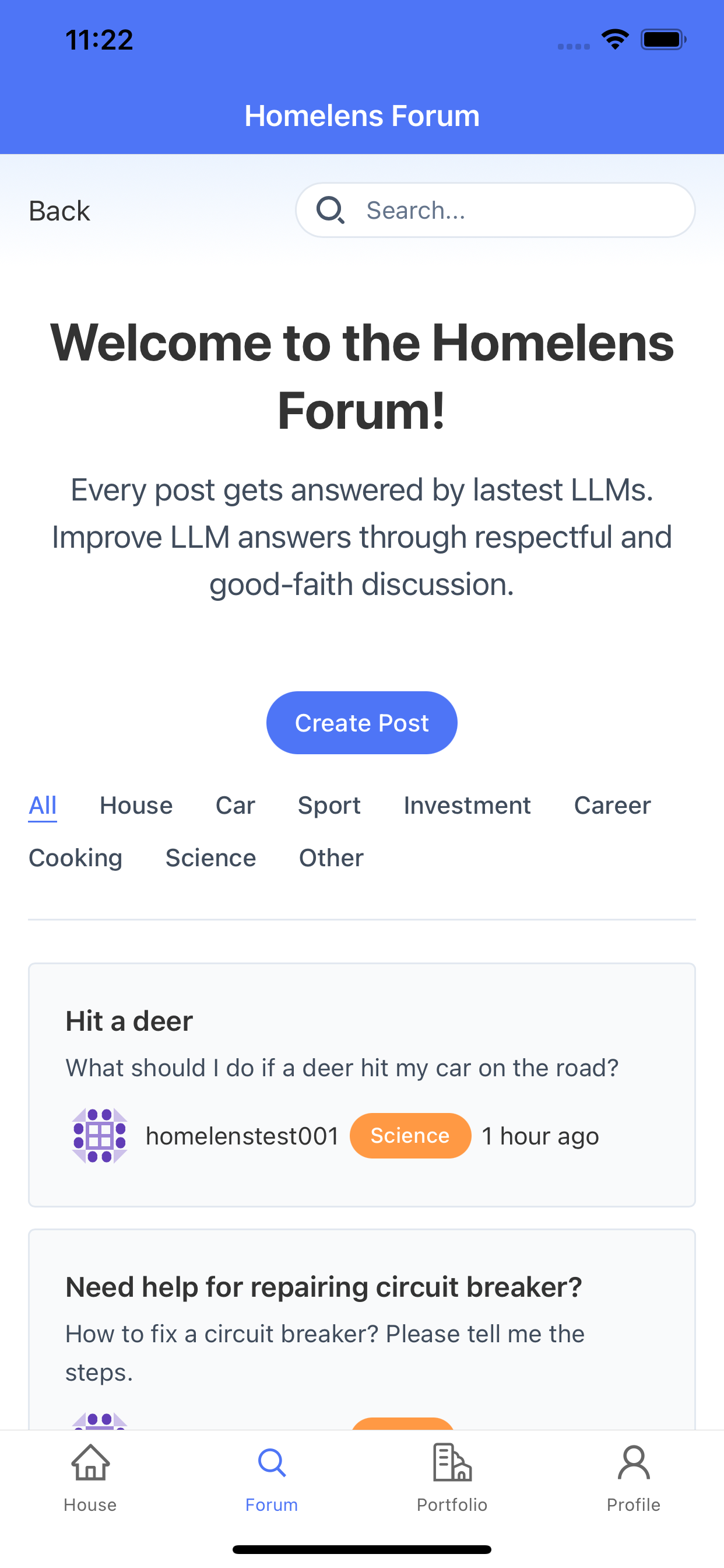The height and width of the screenshot is (1568, 724).
Task: Filter posts by Cooking category
Action: [x=75, y=857]
